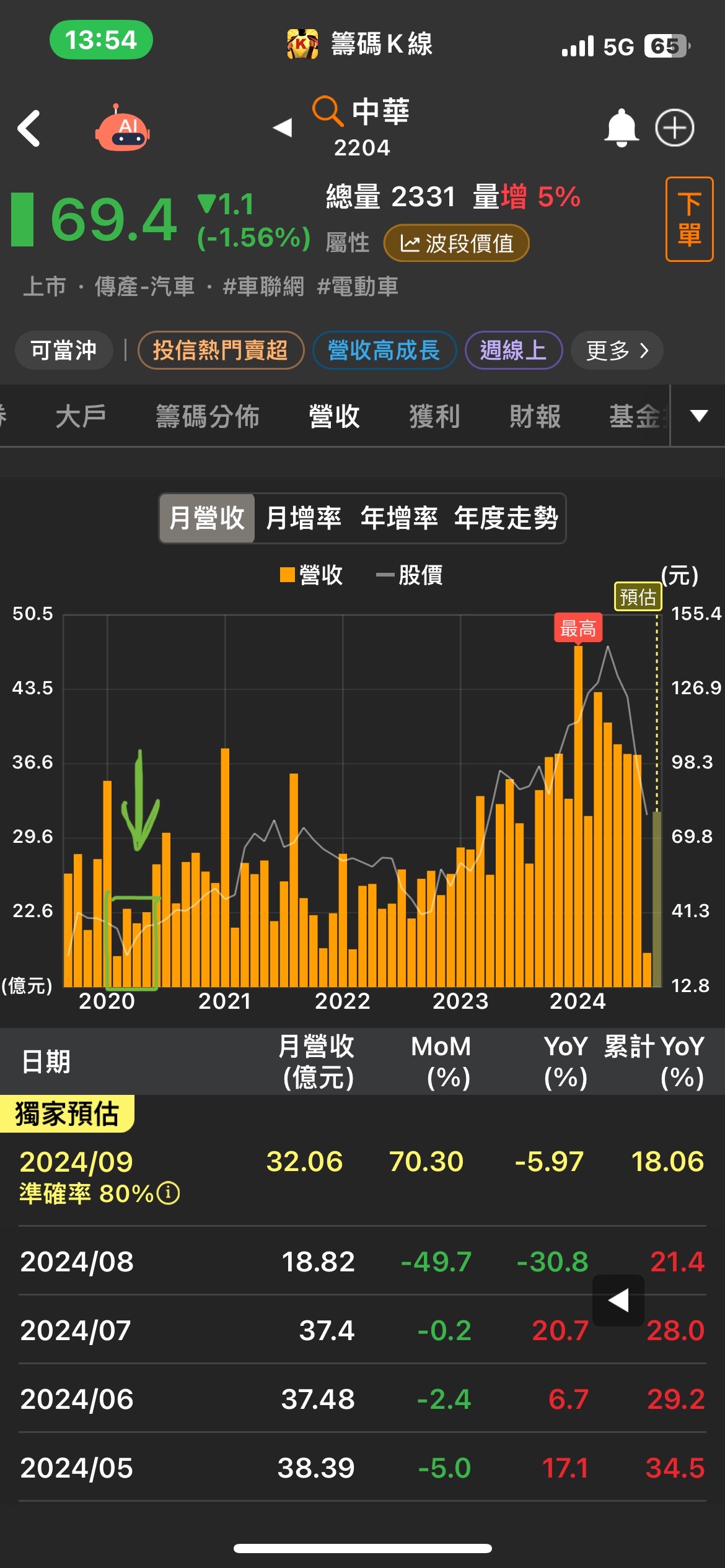Add stock to watchlist with plus icon
Image resolution: width=725 pixels, height=1568 pixels.
coord(675,128)
